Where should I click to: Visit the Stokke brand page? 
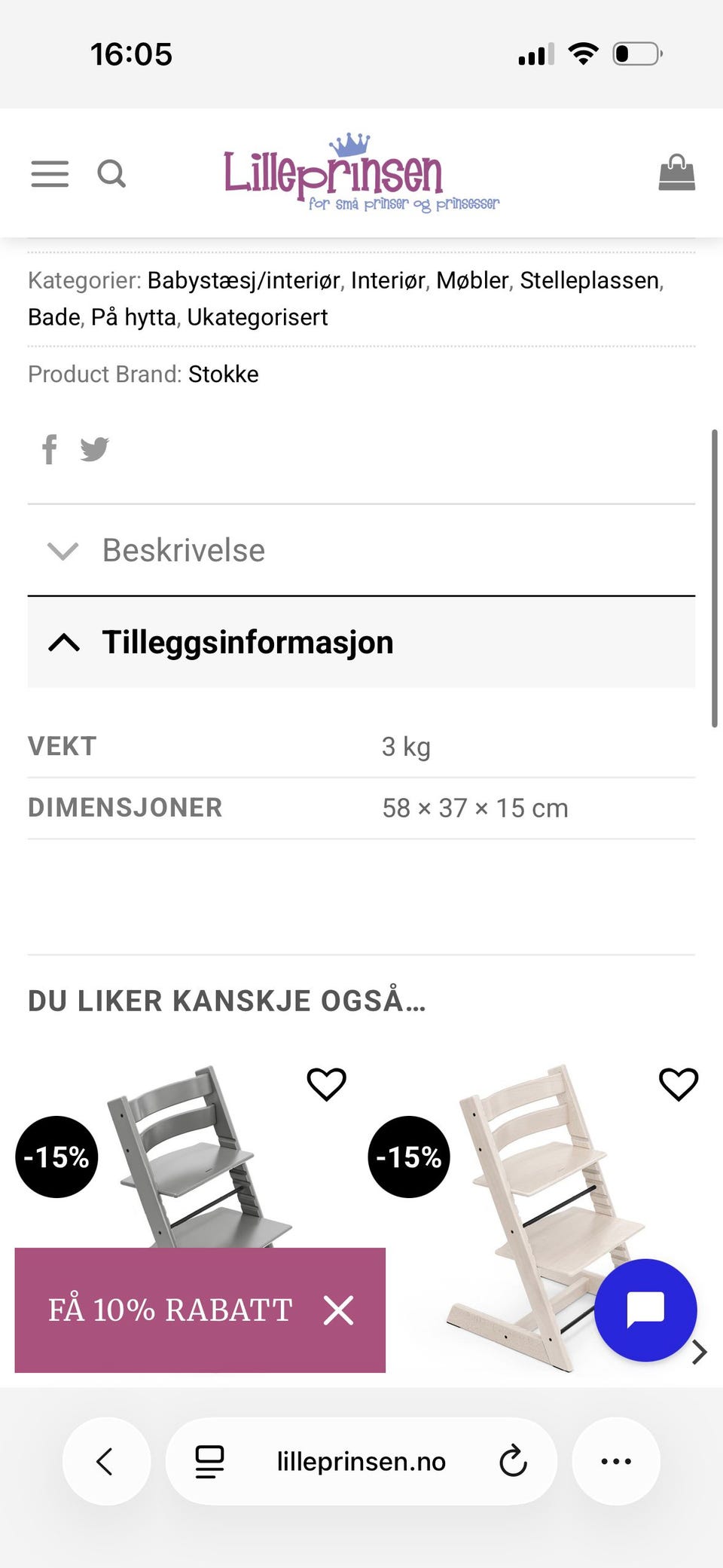click(x=224, y=374)
